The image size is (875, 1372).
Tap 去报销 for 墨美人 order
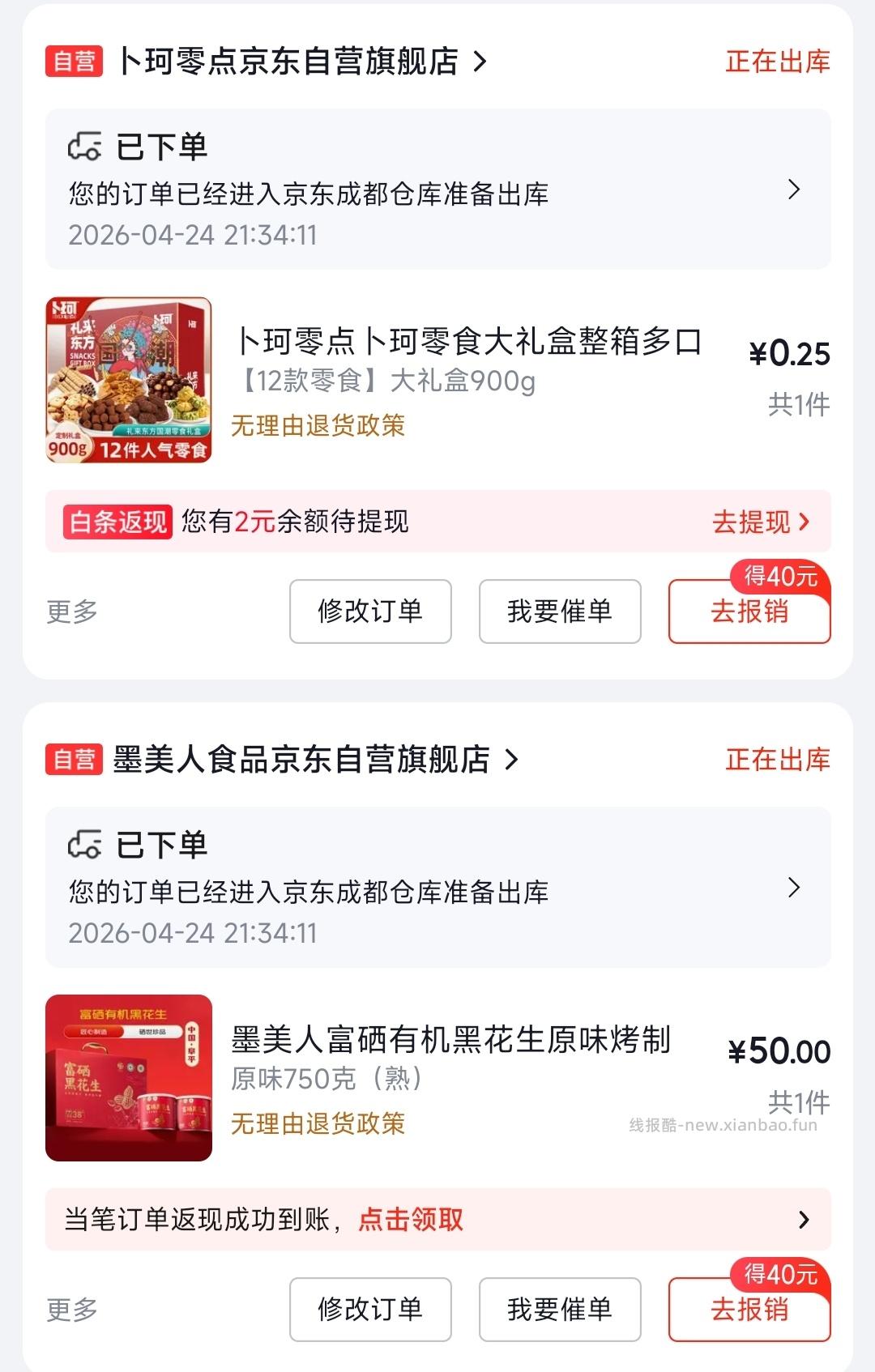coord(749,1310)
